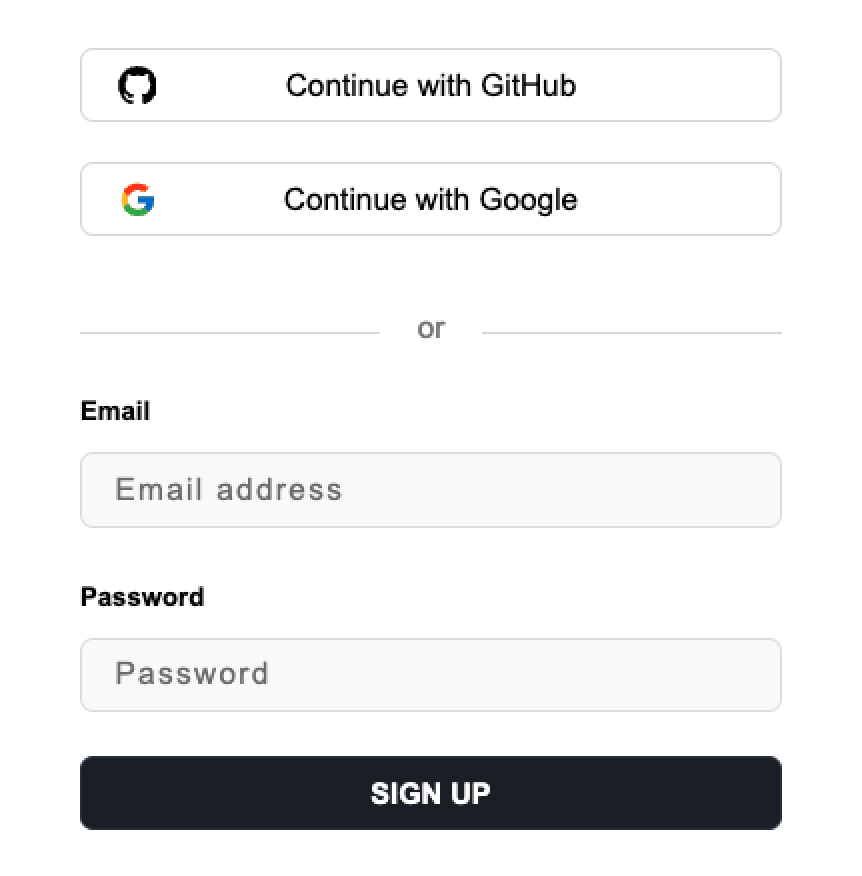Click the Continue with Google button
The height and width of the screenshot is (876, 862).
point(431,199)
